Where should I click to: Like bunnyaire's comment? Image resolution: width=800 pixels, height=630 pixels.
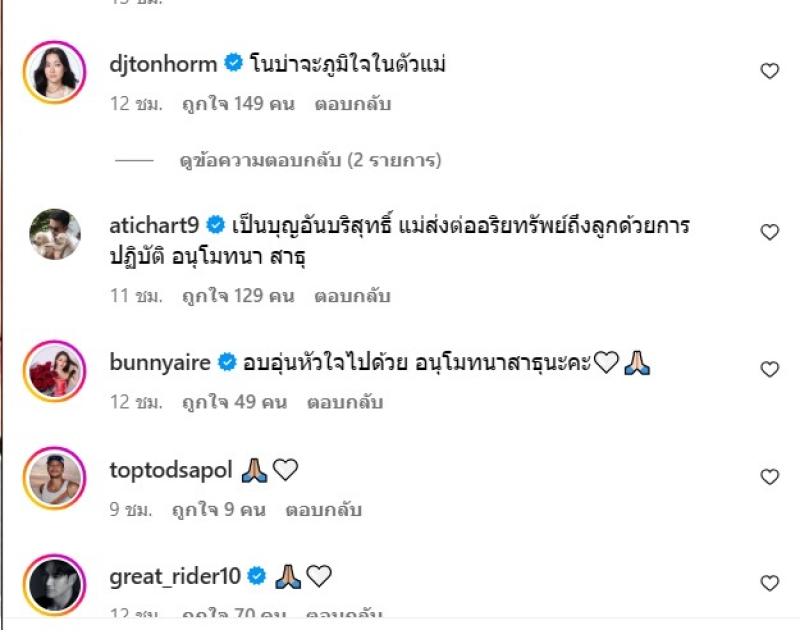769,369
